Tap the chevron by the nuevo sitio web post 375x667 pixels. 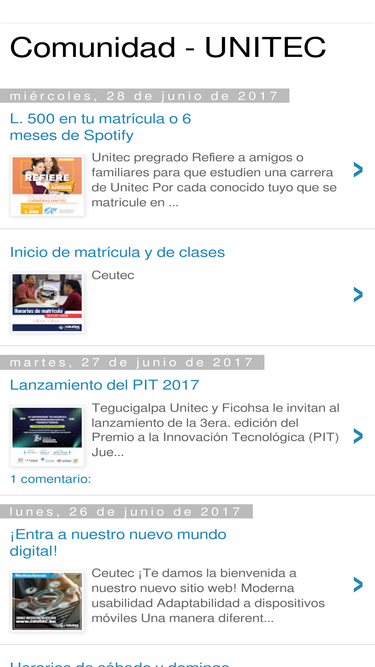358,585
